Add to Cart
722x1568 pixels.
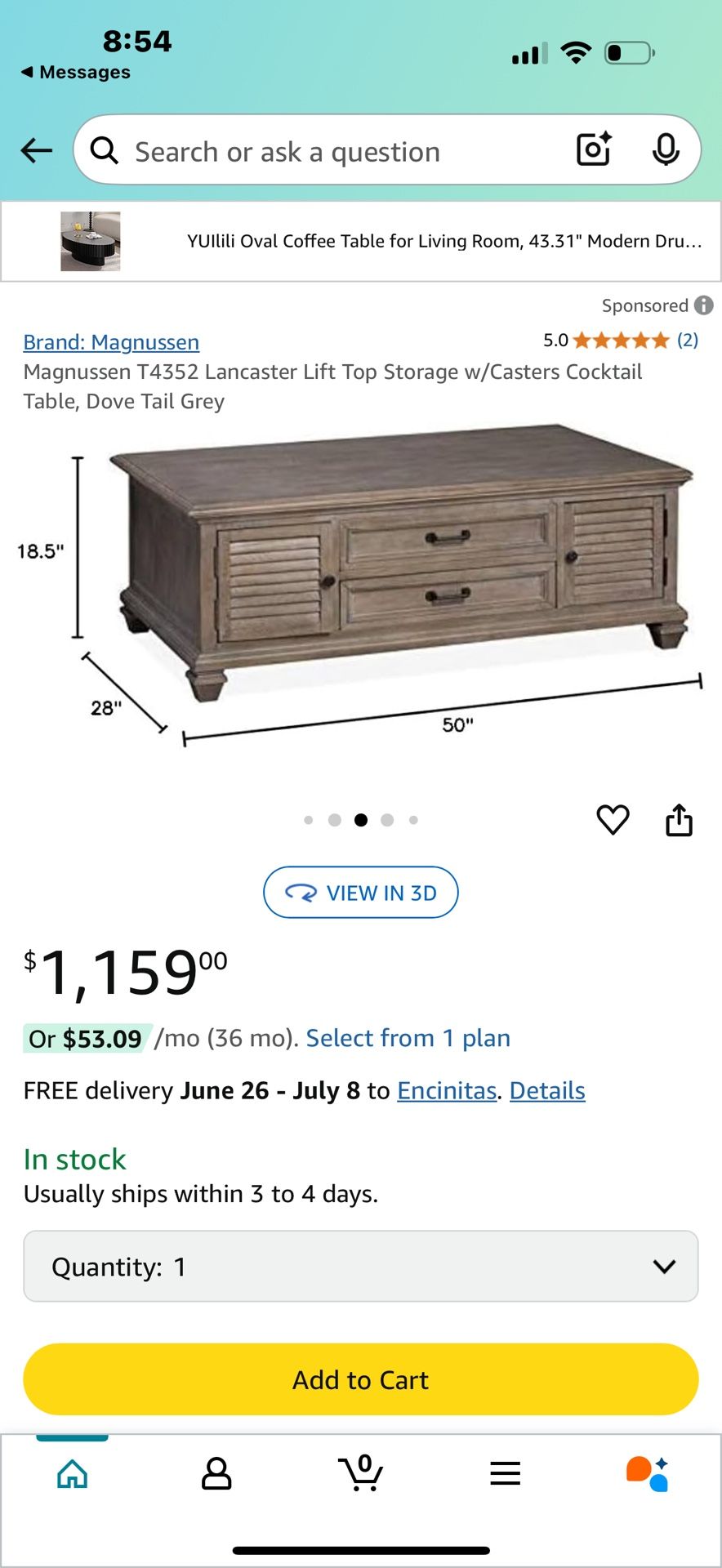coord(360,1379)
